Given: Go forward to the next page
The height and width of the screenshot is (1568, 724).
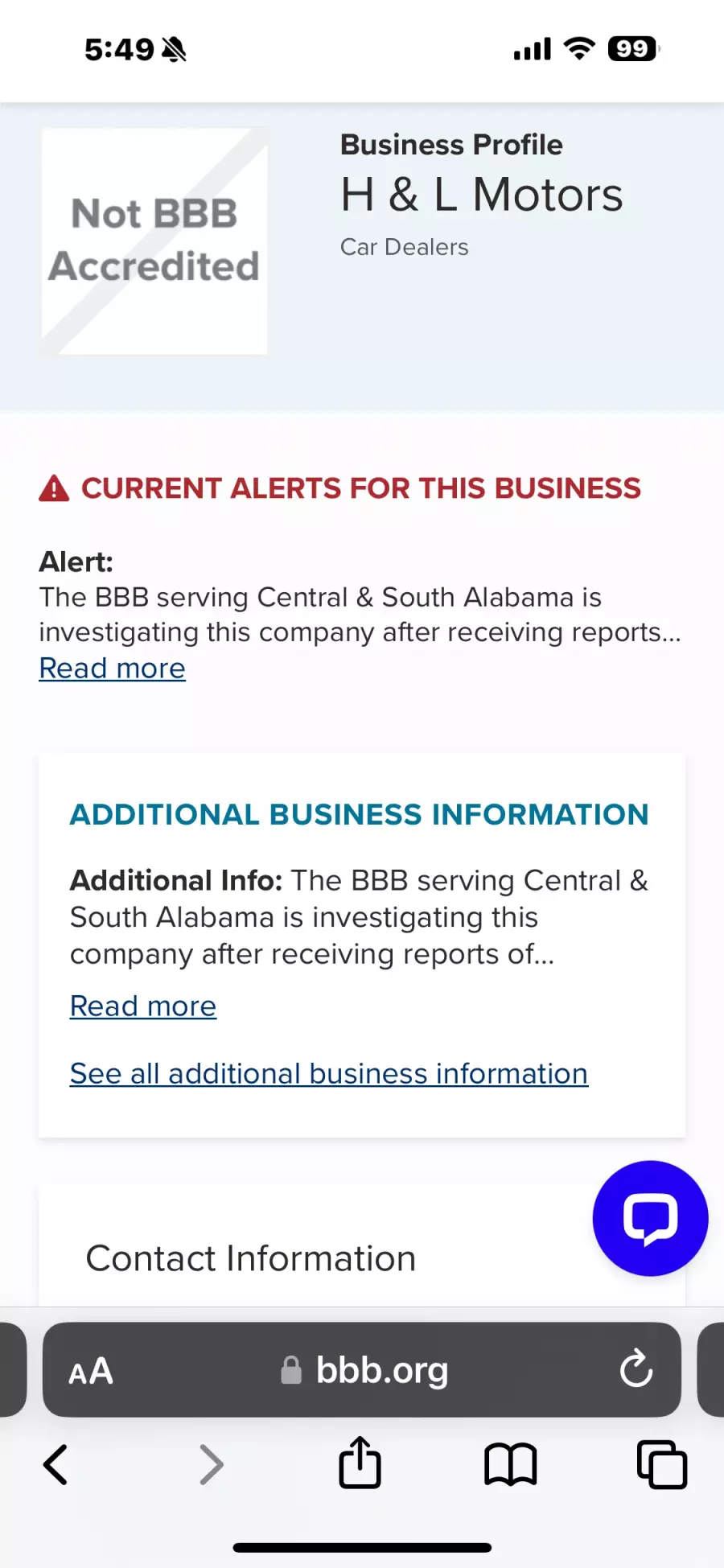Looking at the screenshot, I should pos(211,1464).
